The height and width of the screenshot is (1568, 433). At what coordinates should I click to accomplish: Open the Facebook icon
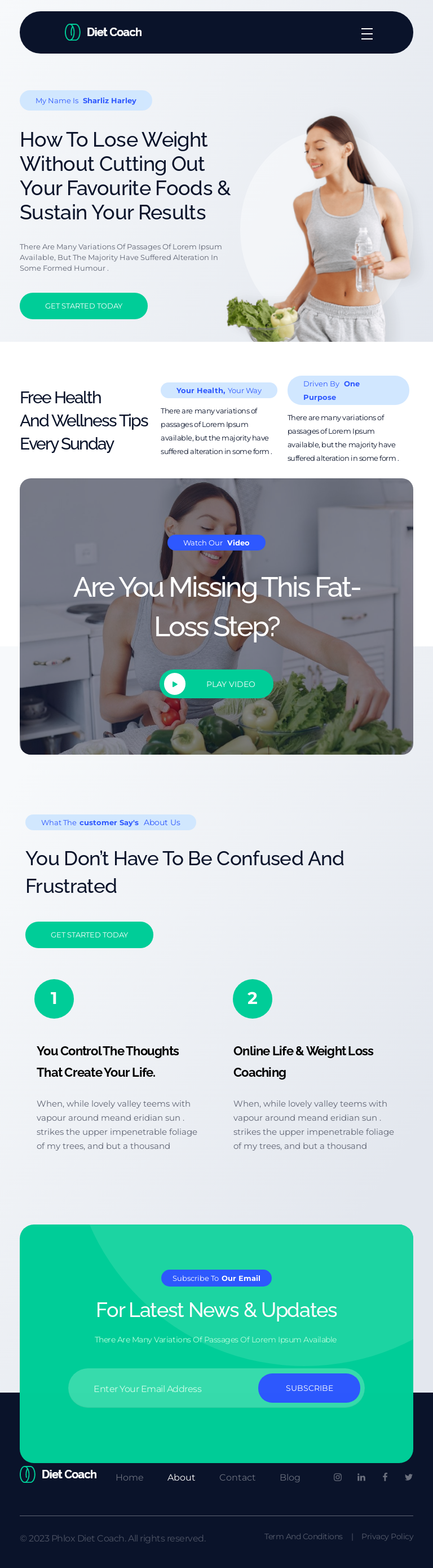[x=385, y=1477]
